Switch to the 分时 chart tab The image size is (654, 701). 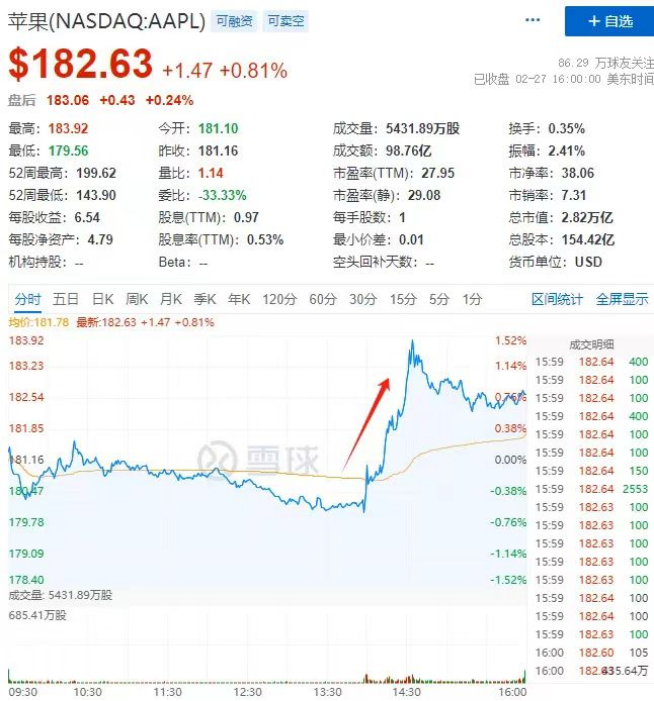28,299
